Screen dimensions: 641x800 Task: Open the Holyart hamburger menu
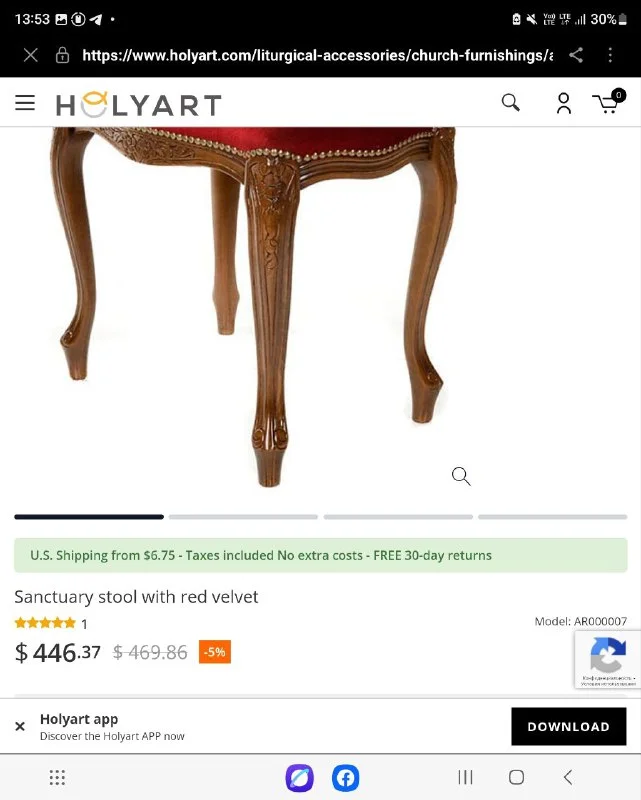25,103
